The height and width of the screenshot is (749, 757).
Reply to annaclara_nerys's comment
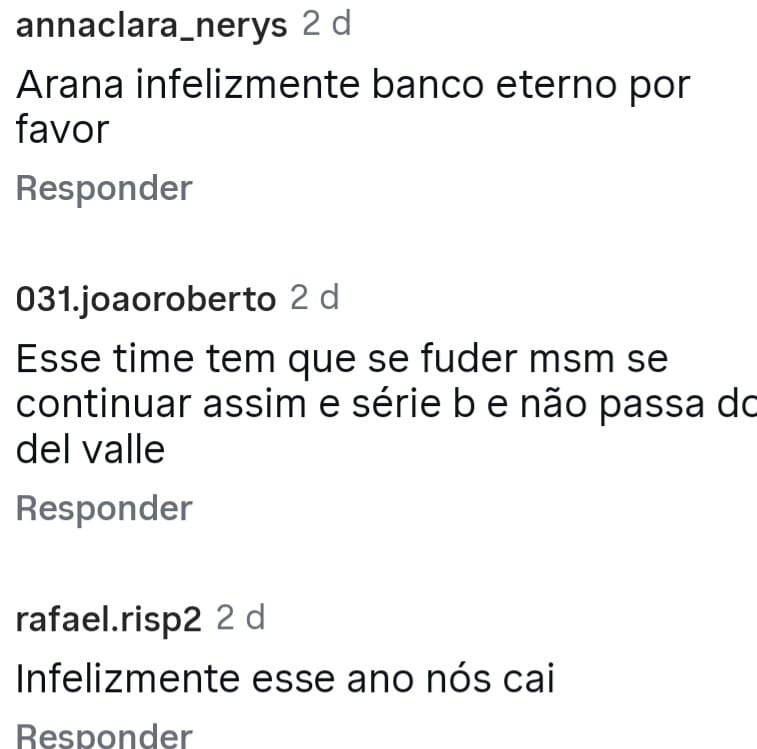coord(104,188)
